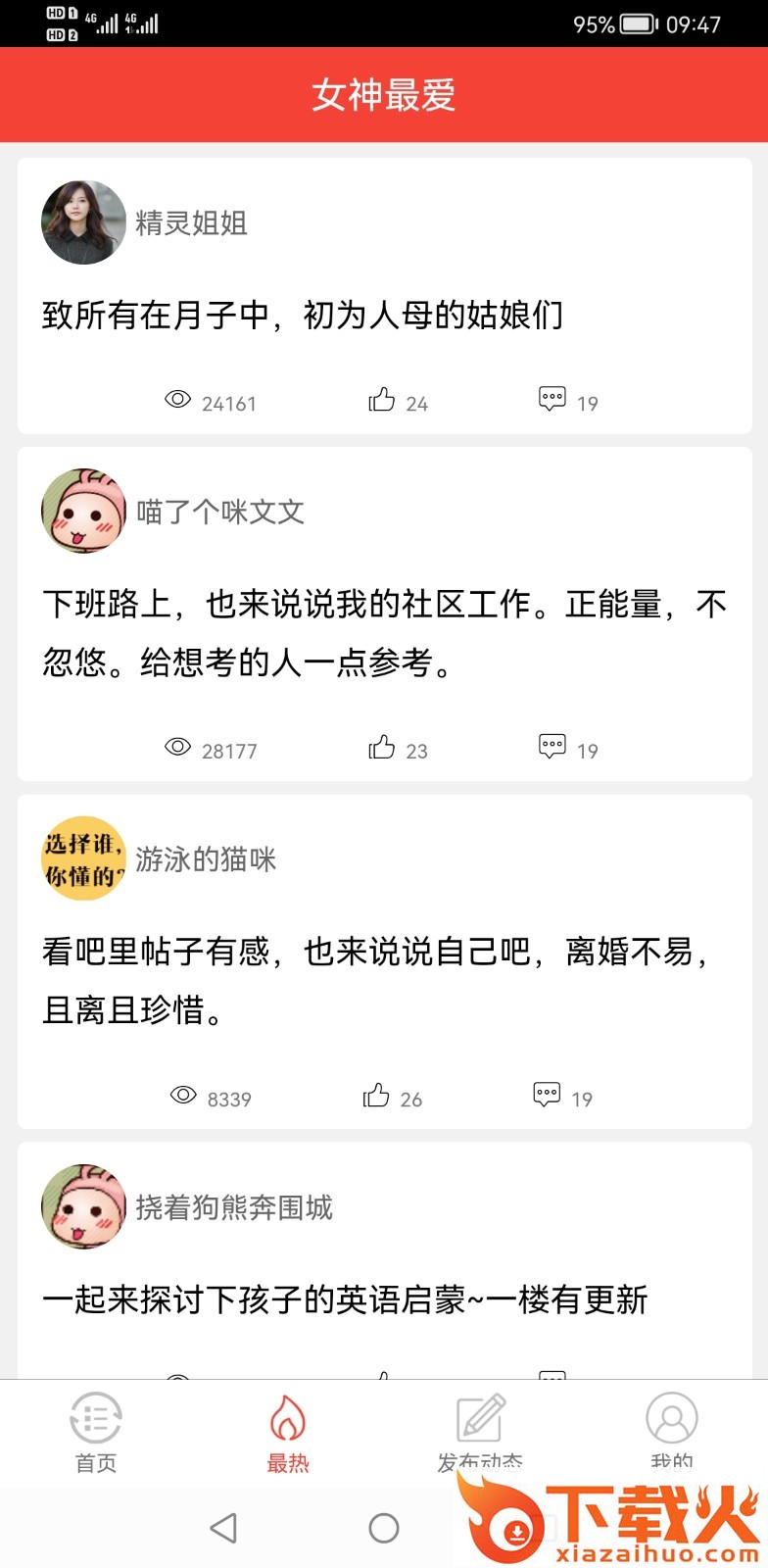Screen dimensions: 768x1568
Task: Like 游泳的猫咪's post
Action: [376, 1096]
